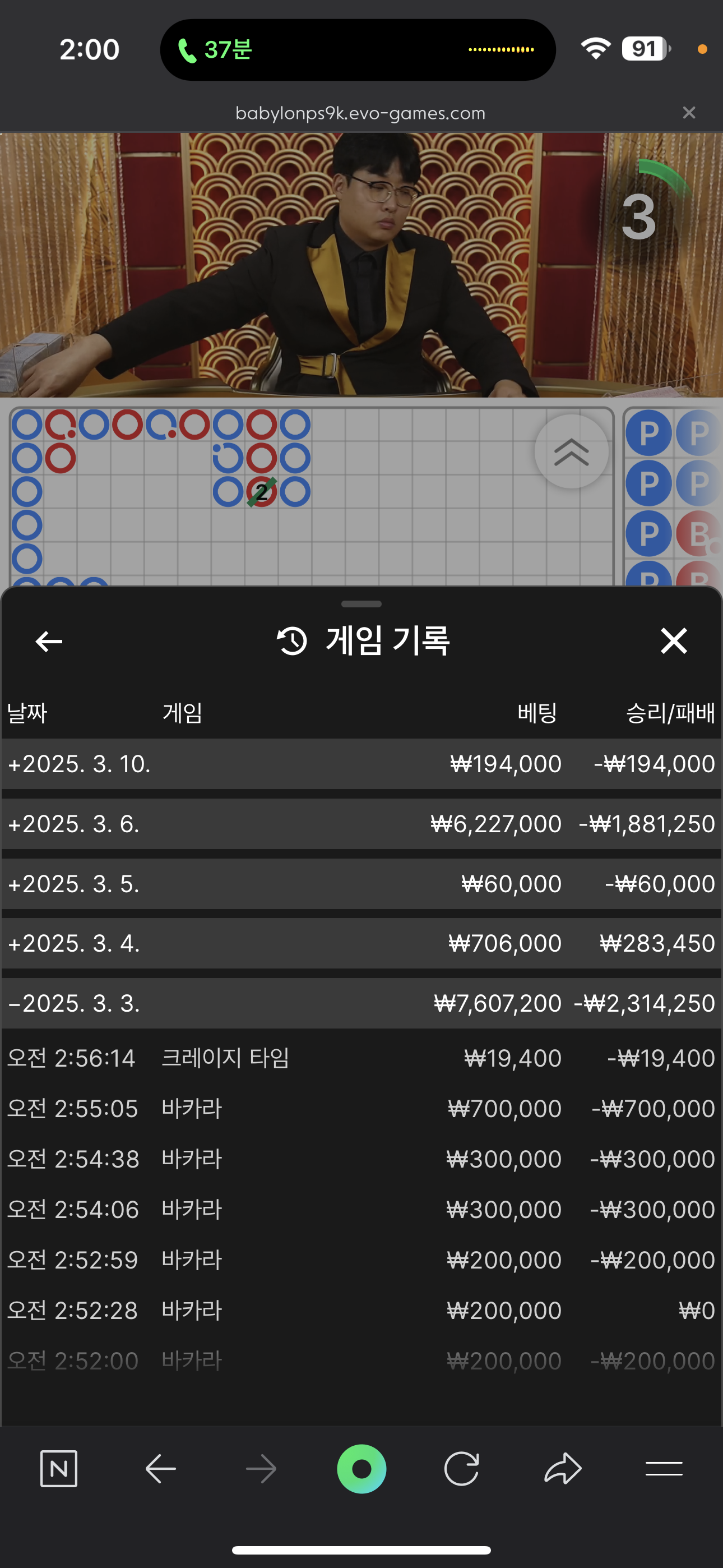Tap the double-chevron up button on the roadmap

click(571, 451)
